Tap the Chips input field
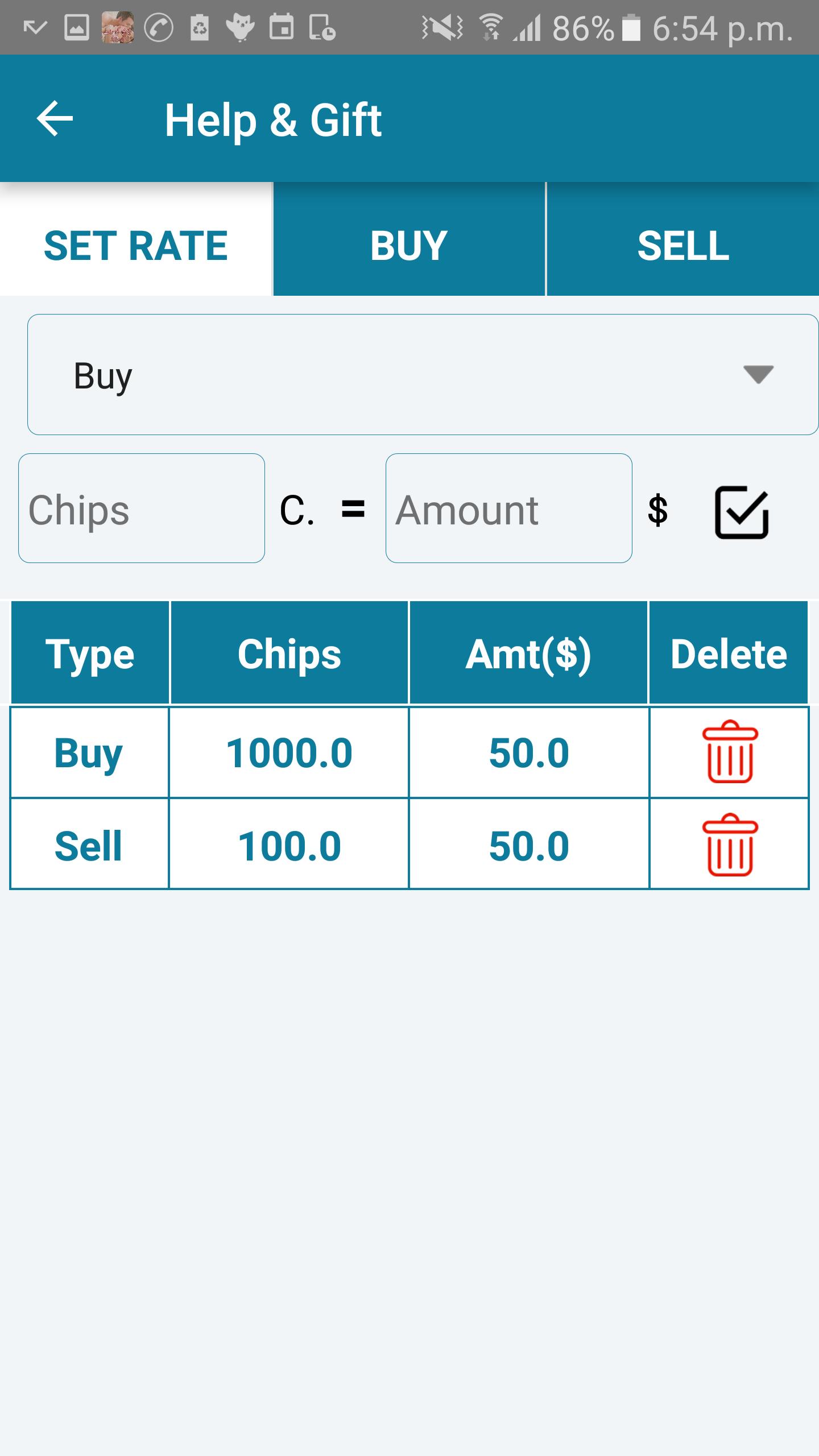Viewport: 819px width, 1456px height. pos(142,510)
